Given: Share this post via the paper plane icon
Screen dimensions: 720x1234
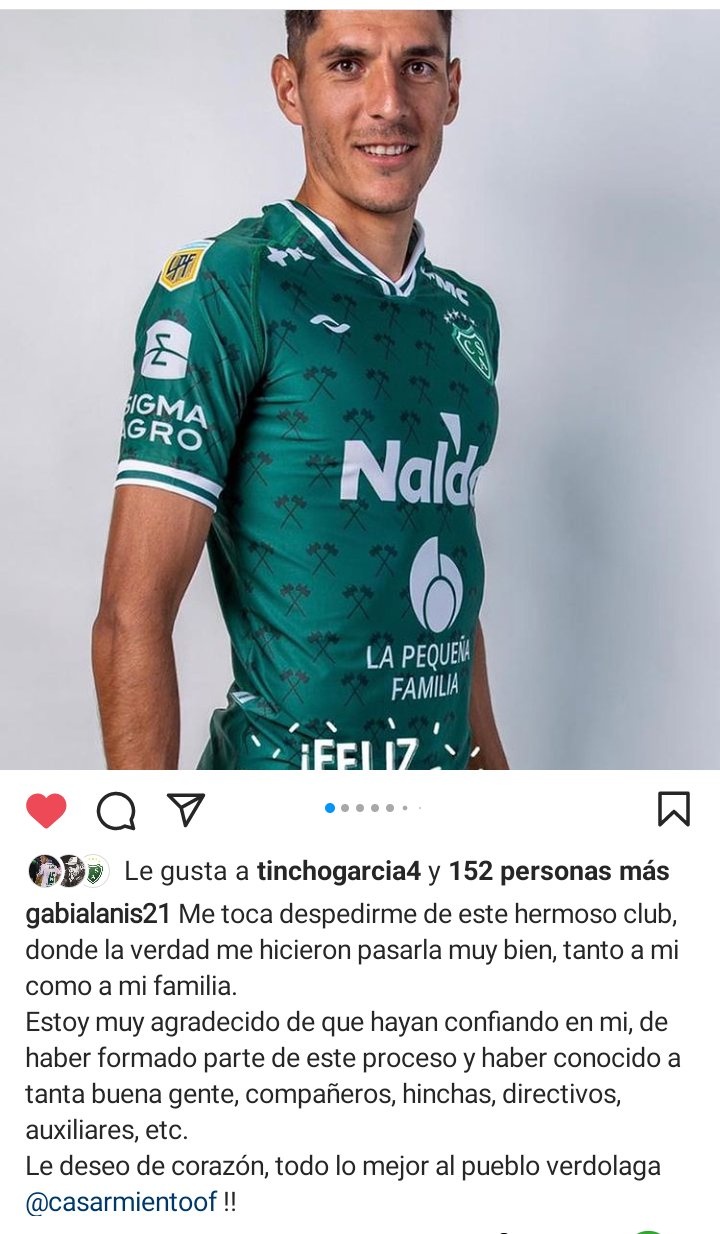Looking at the screenshot, I should pos(186,809).
